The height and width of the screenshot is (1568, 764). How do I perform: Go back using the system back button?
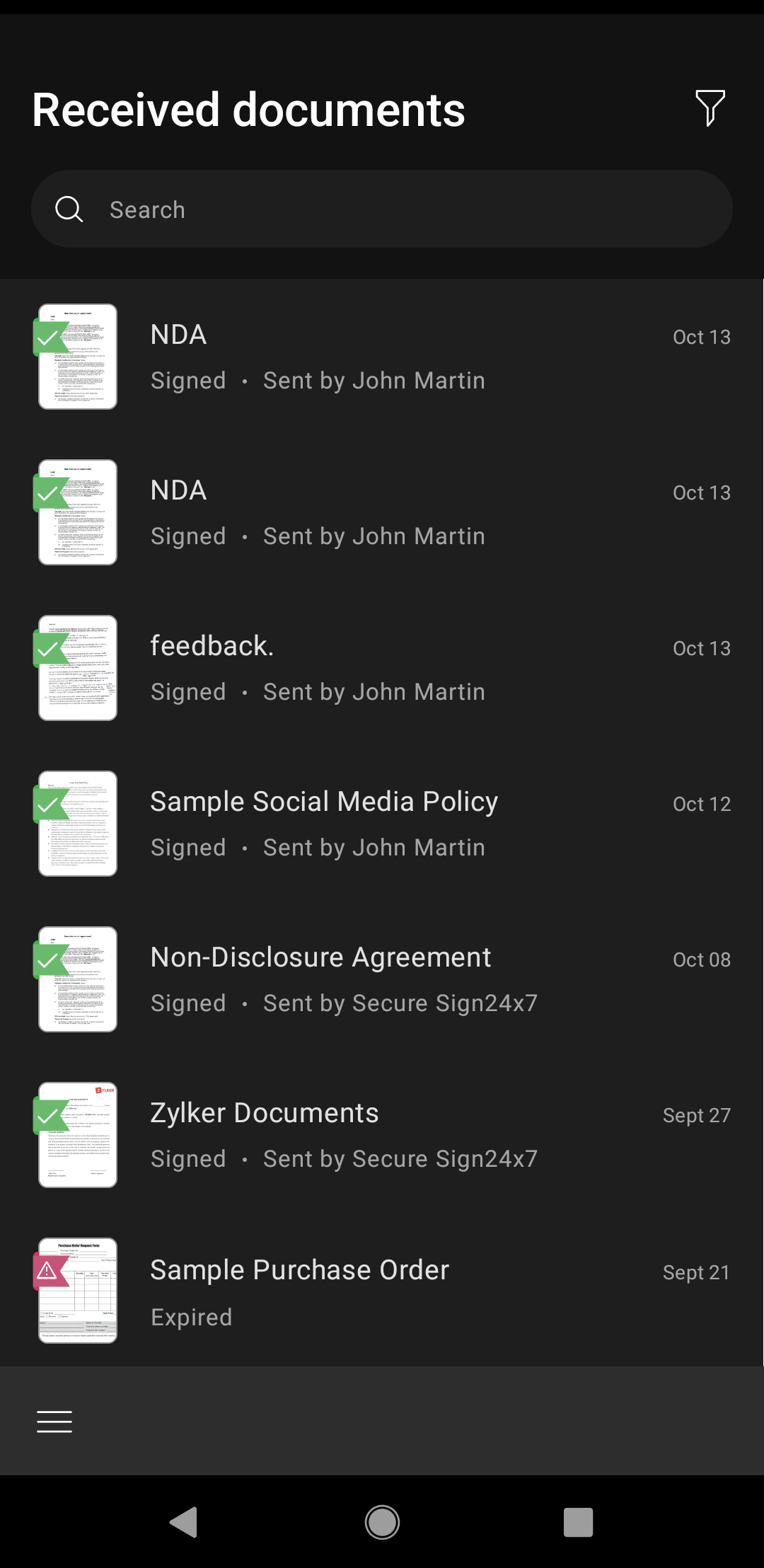point(184,1522)
